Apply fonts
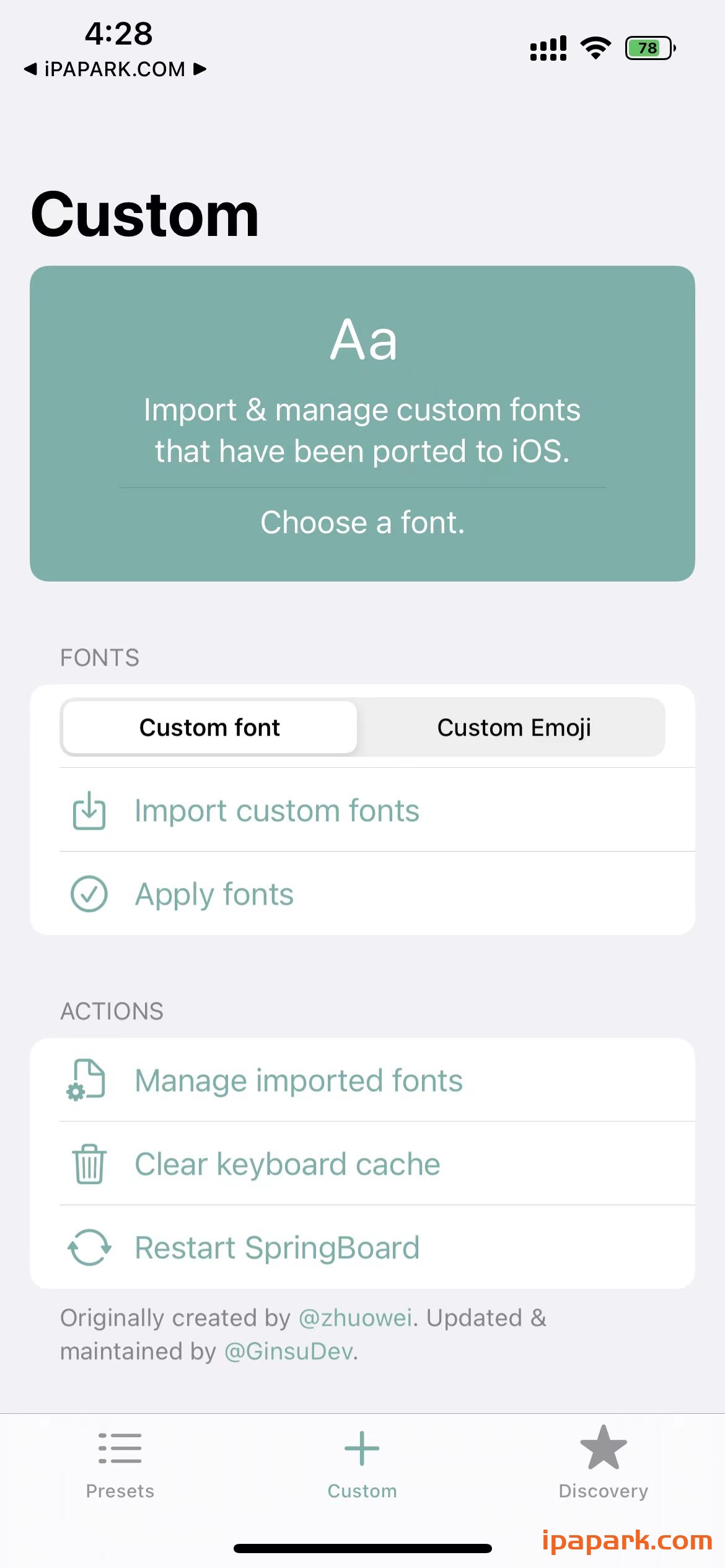This screenshot has width=725, height=1568. (x=214, y=894)
